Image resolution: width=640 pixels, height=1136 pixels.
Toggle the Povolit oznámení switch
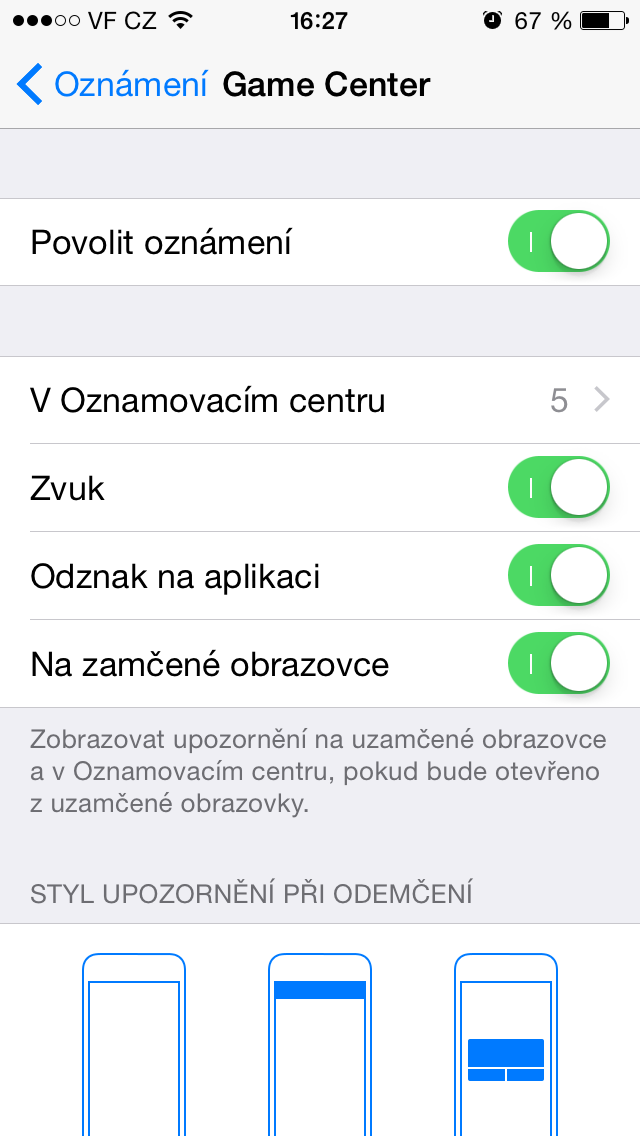tap(558, 242)
